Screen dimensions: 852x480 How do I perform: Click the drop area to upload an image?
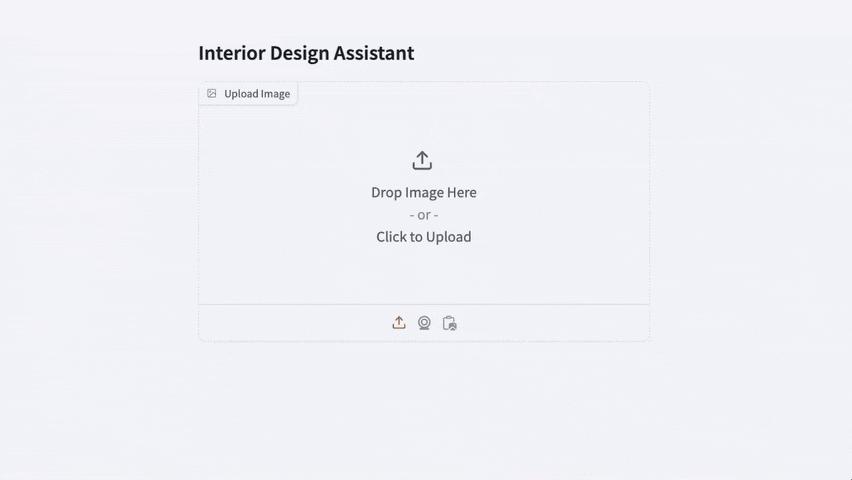(x=423, y=200)
